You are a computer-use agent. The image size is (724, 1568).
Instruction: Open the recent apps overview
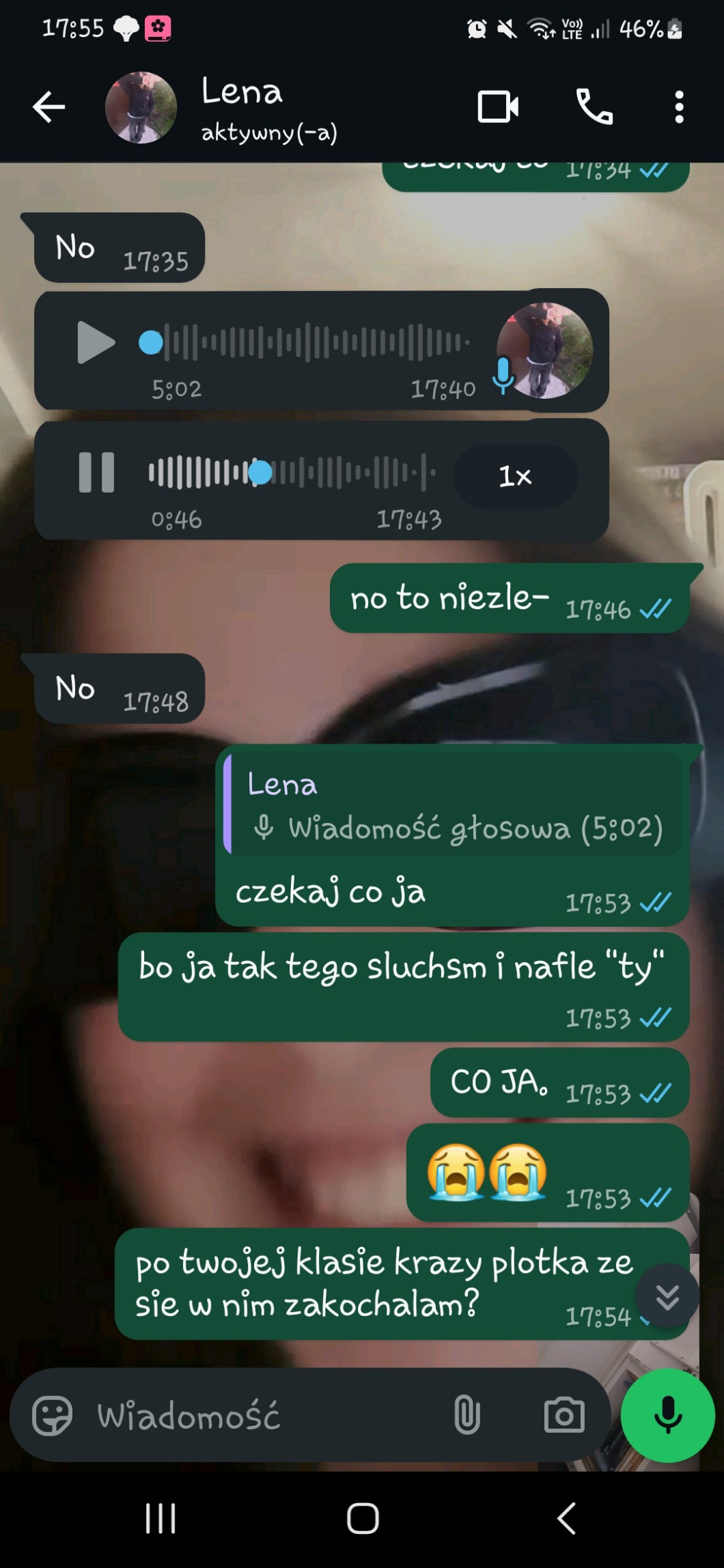coord(161,1519)
